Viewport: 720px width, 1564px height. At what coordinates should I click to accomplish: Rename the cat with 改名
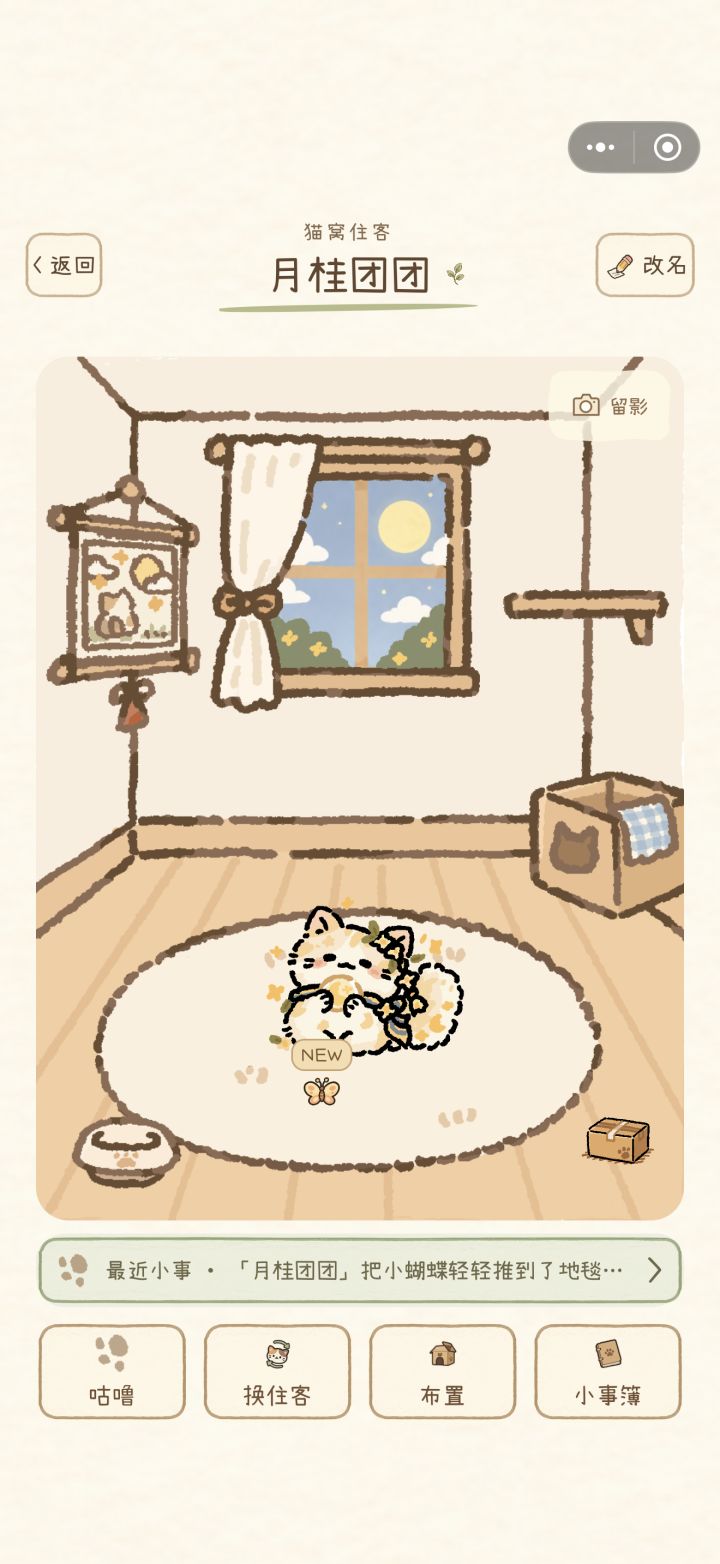point(645,265)
